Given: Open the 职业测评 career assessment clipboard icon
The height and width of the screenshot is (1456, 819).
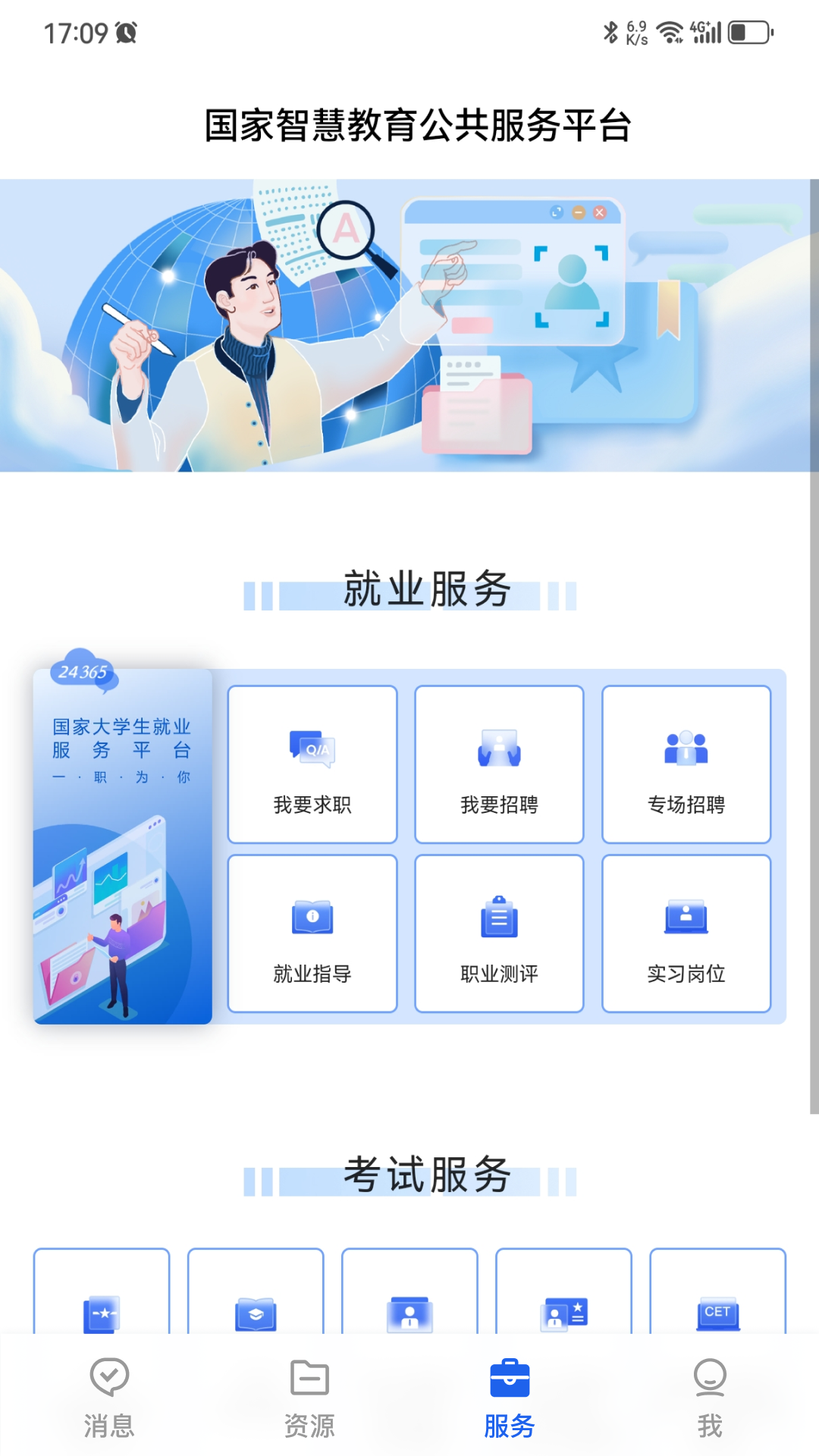Looking at the screenshot, I should click(499, 934).
